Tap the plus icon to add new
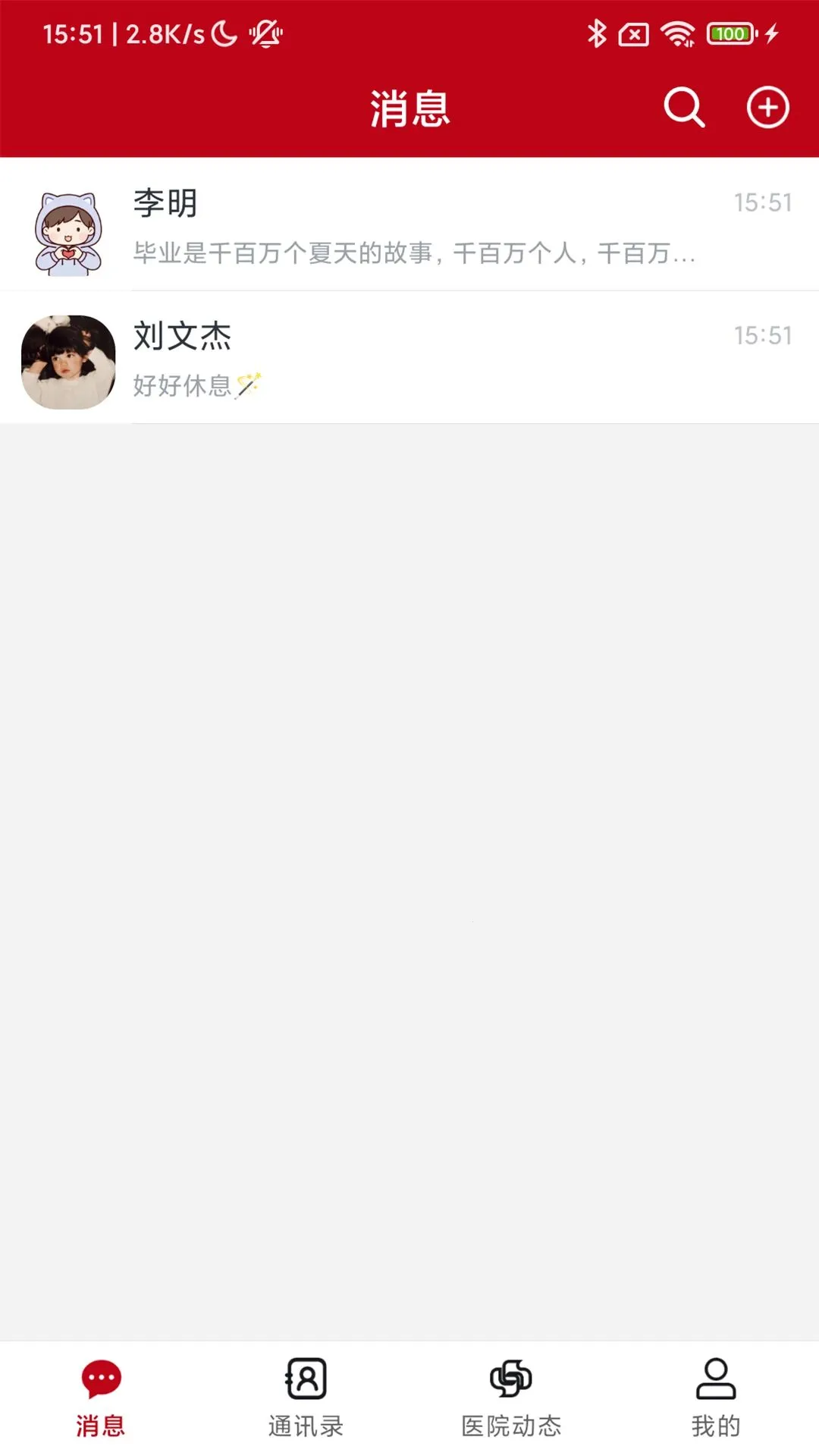The image size is (819, 1456). click(767, 108)
